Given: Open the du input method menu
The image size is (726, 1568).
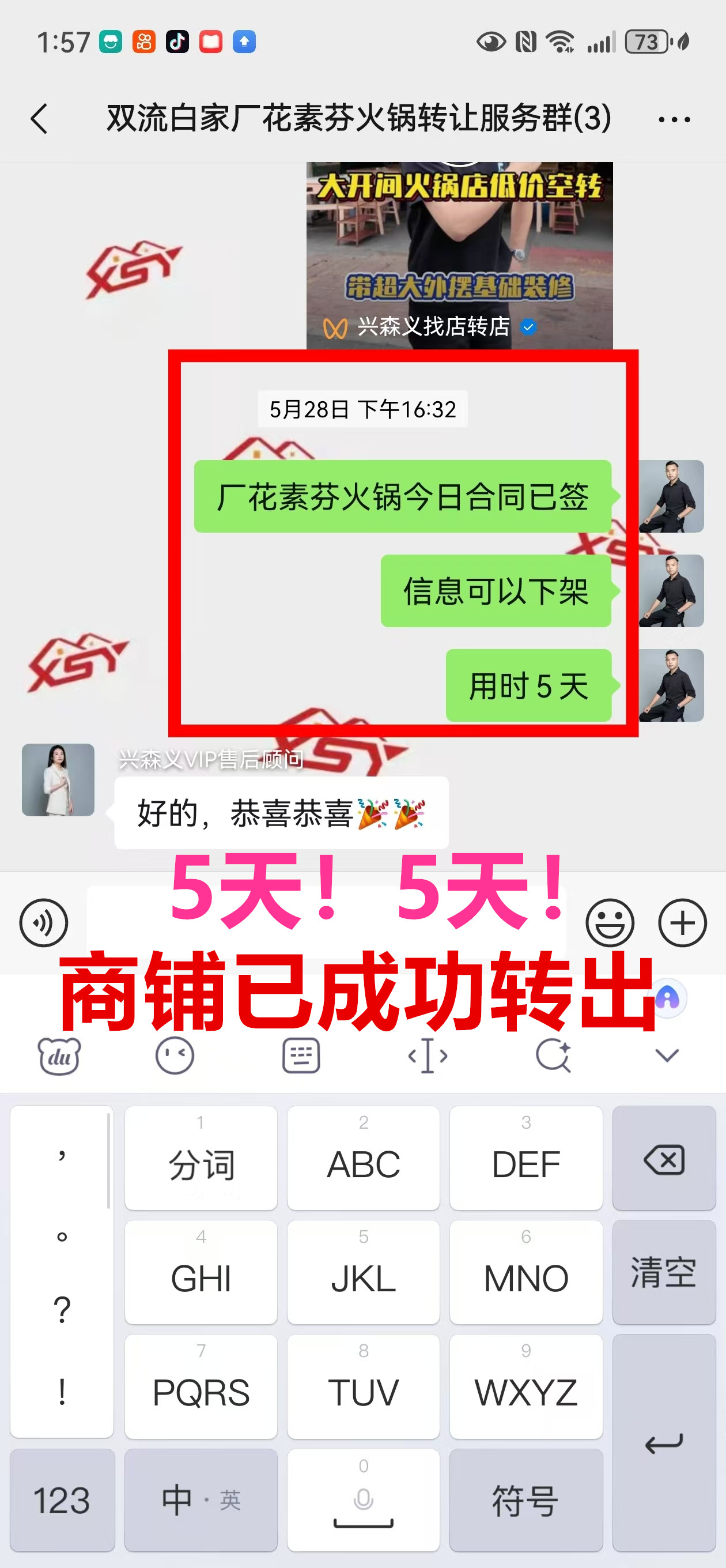Looking at the screenshot, I should 59,1056.
